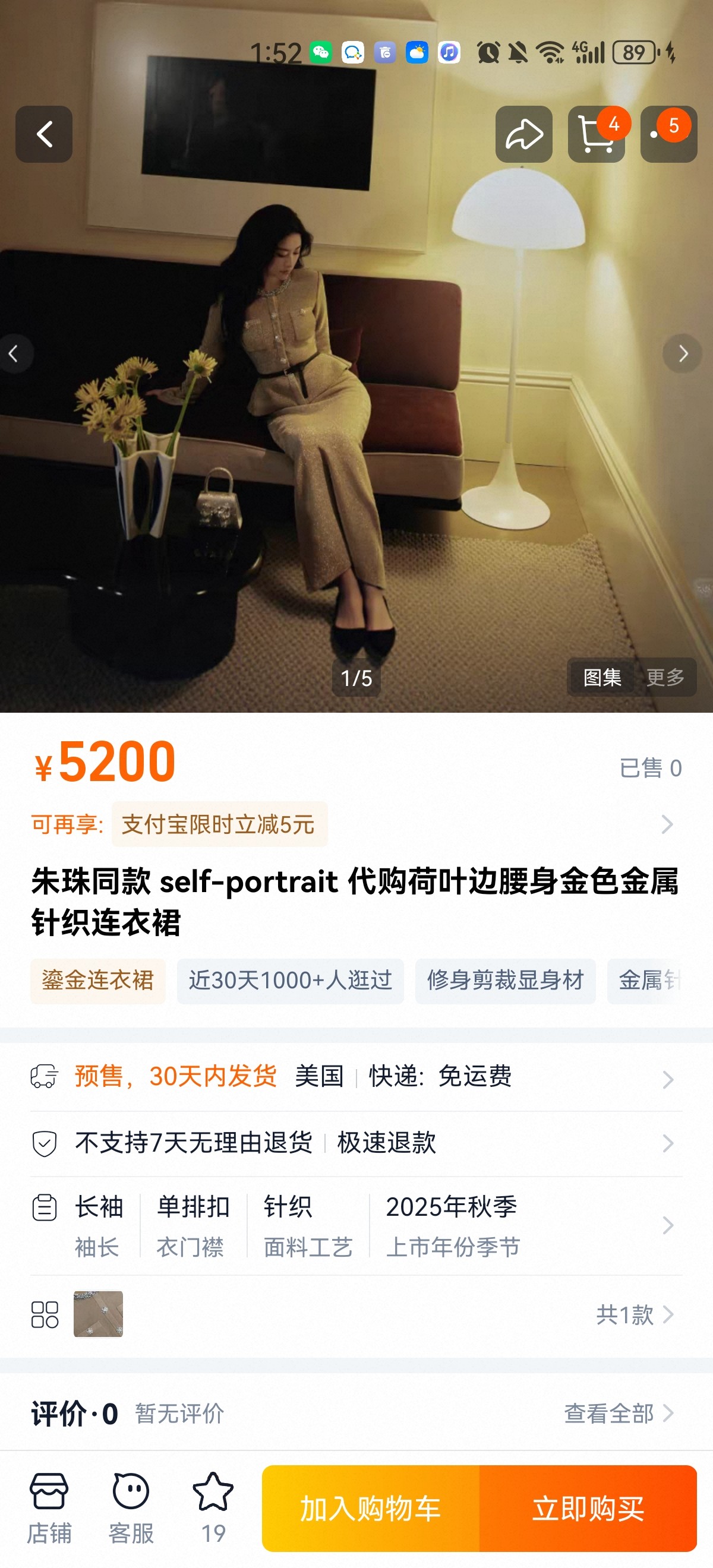Open the more options menu with badge
This screenshot has height=1568, width=713.
click(x=668, y=134)
